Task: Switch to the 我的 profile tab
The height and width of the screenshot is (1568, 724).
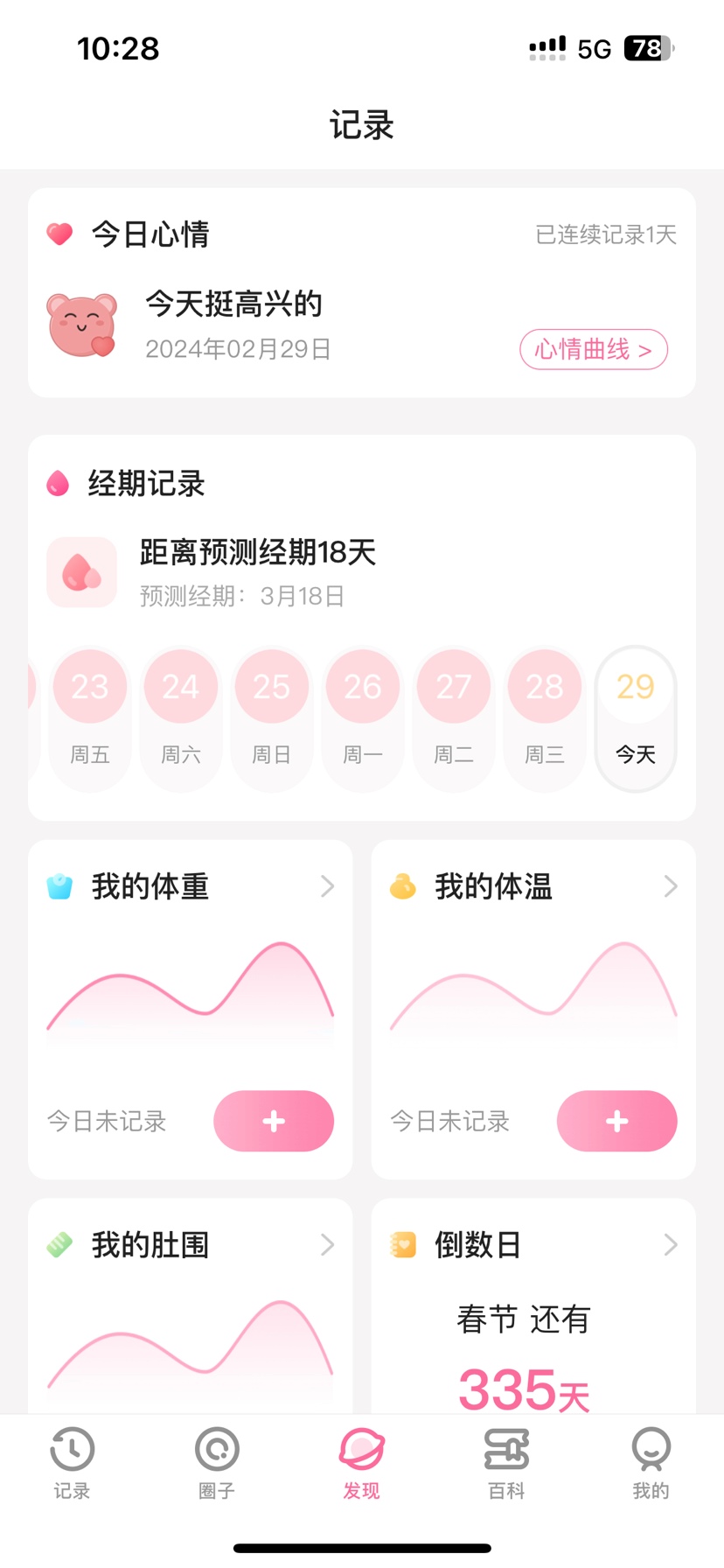Action: 651,1463
